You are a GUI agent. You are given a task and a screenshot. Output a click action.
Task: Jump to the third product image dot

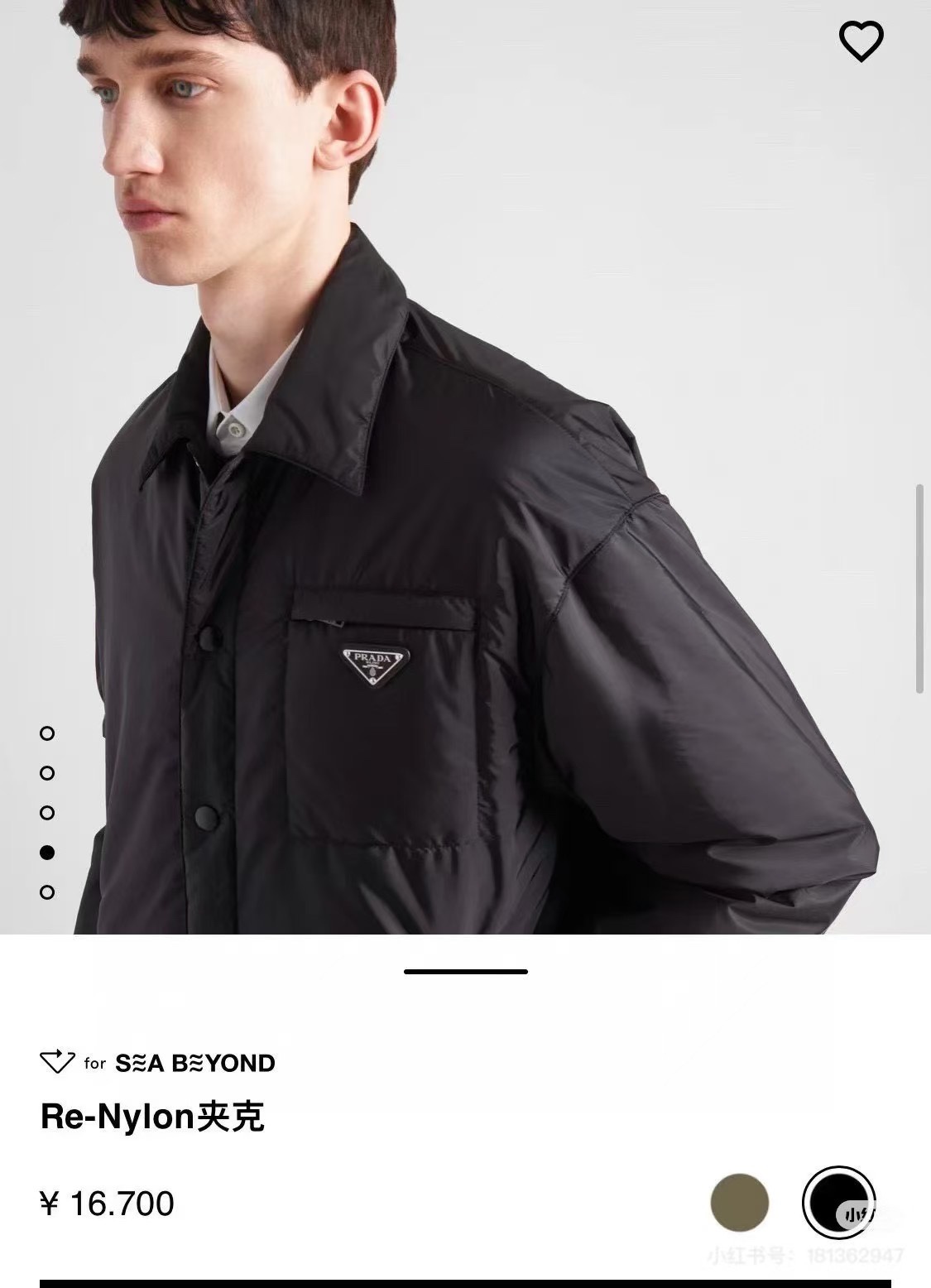click(47, 813)
